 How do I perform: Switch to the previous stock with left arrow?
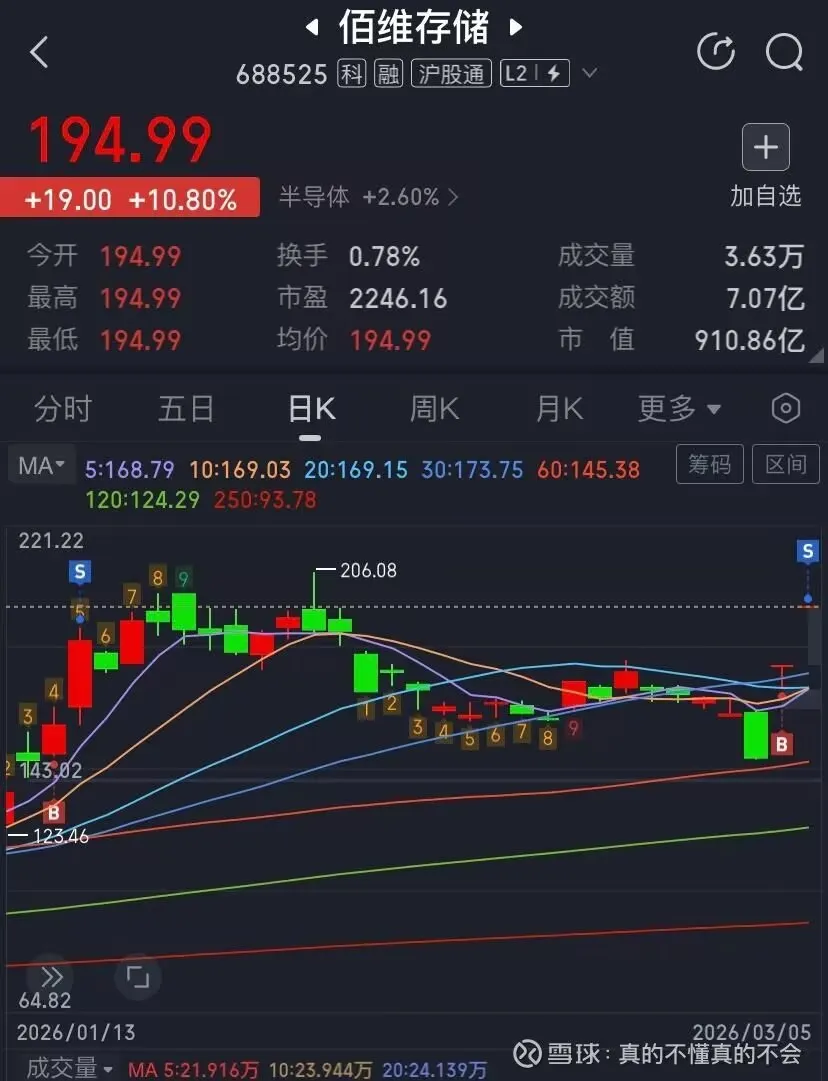(x=312, y=28)
